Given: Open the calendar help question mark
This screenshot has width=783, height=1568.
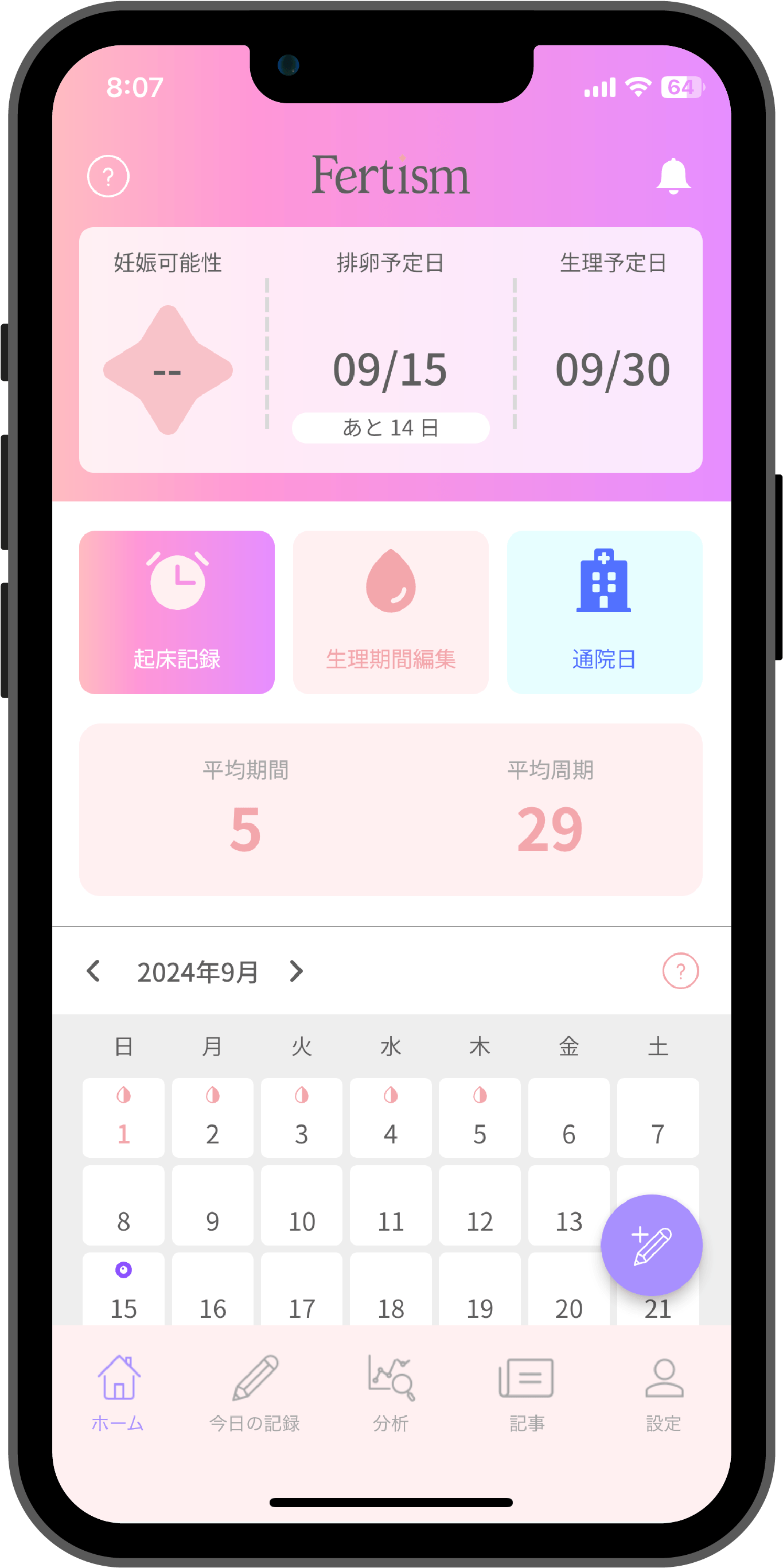Looking at the screenshot, I should coord(680,971).
